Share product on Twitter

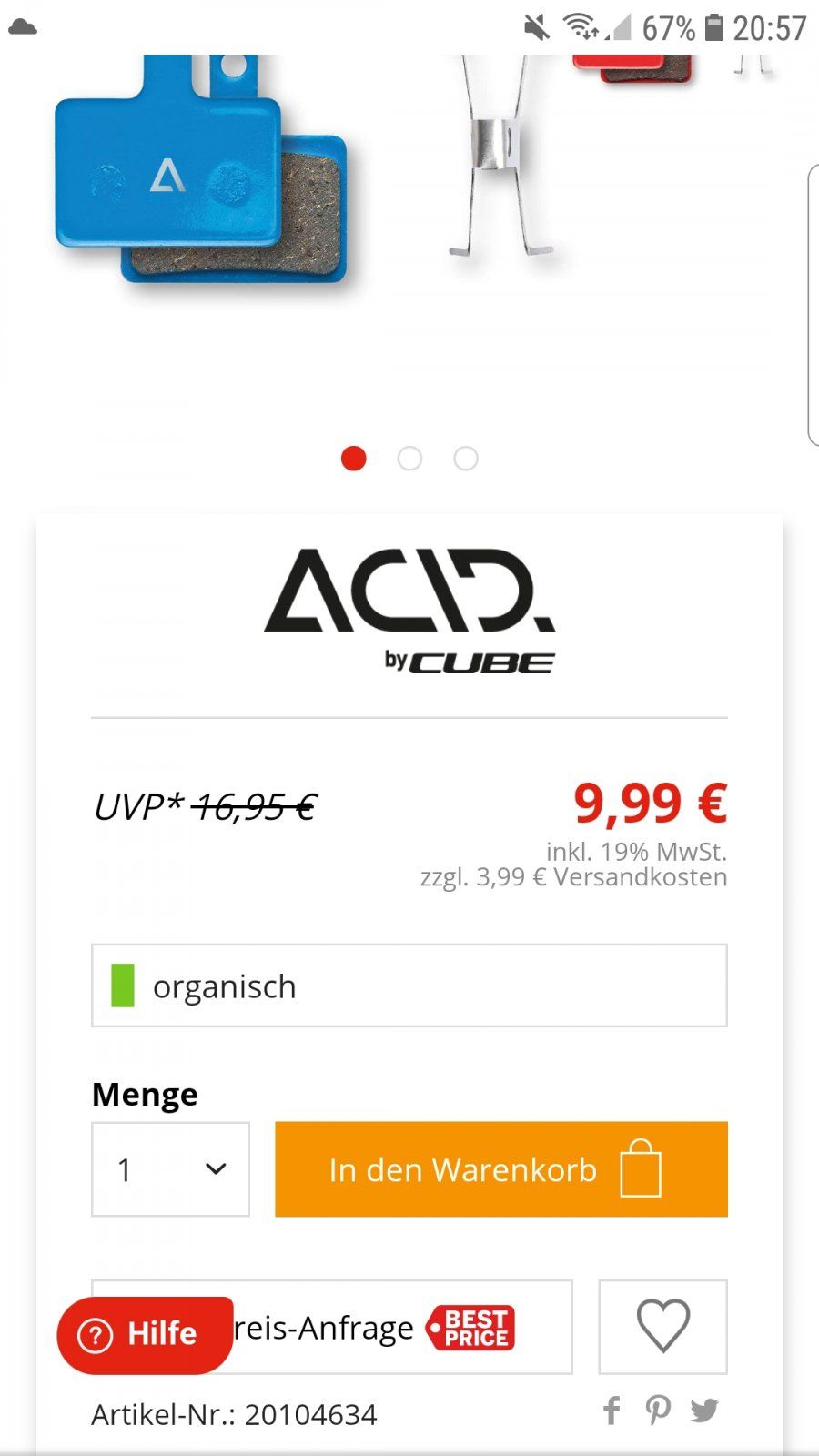(x=704, y=1411)
